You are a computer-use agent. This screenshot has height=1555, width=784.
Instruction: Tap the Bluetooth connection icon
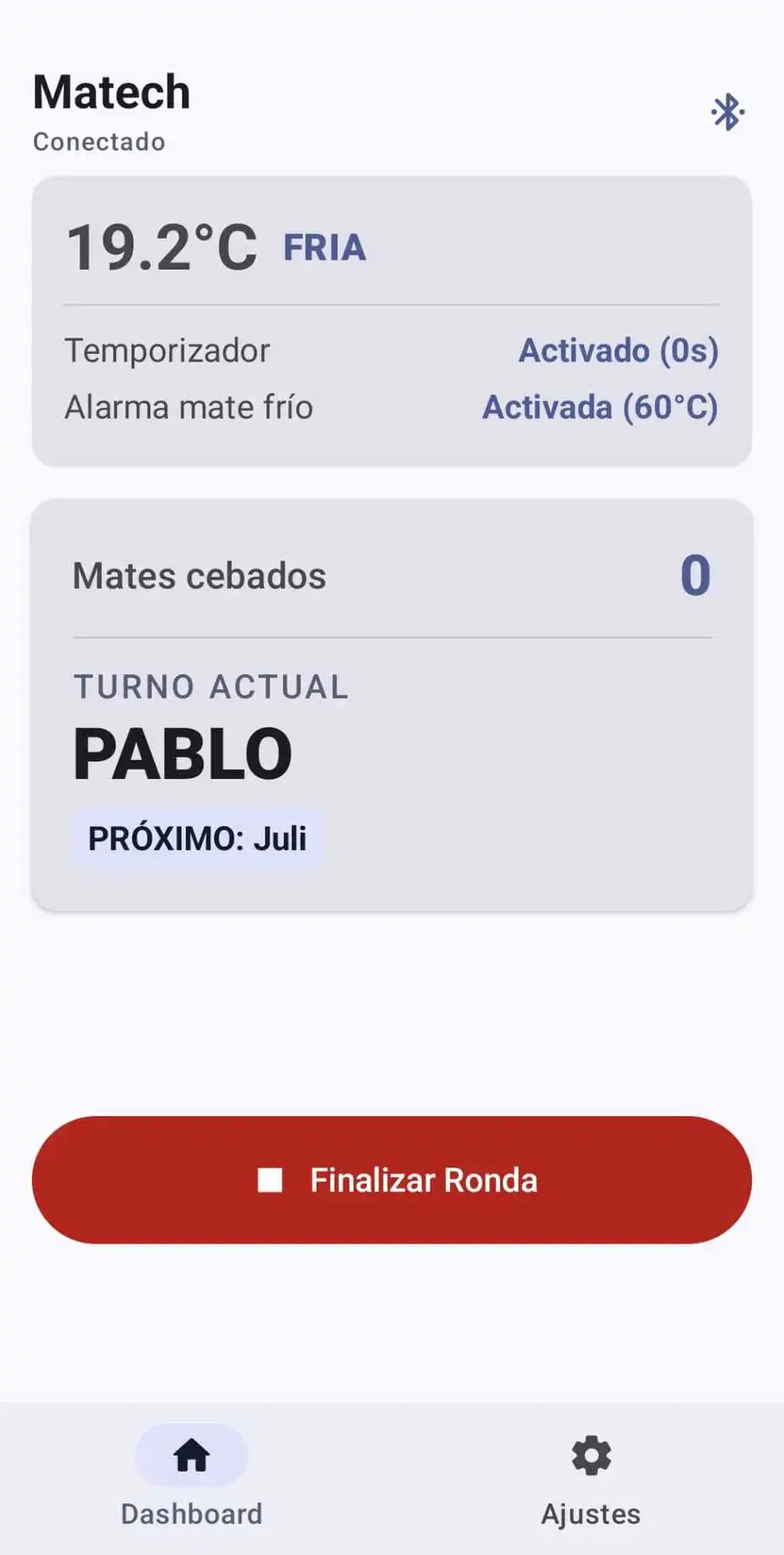point(727,110)
